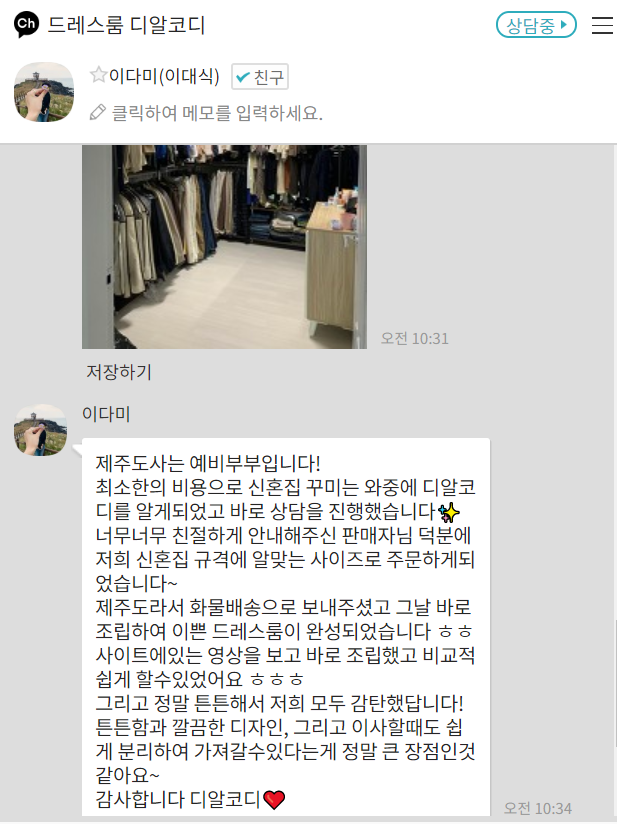Image resolution: width=617 pixels, height=824 pixels.
Task: Tap 이다미's avatar beside the message
Action: pos(40,430)
